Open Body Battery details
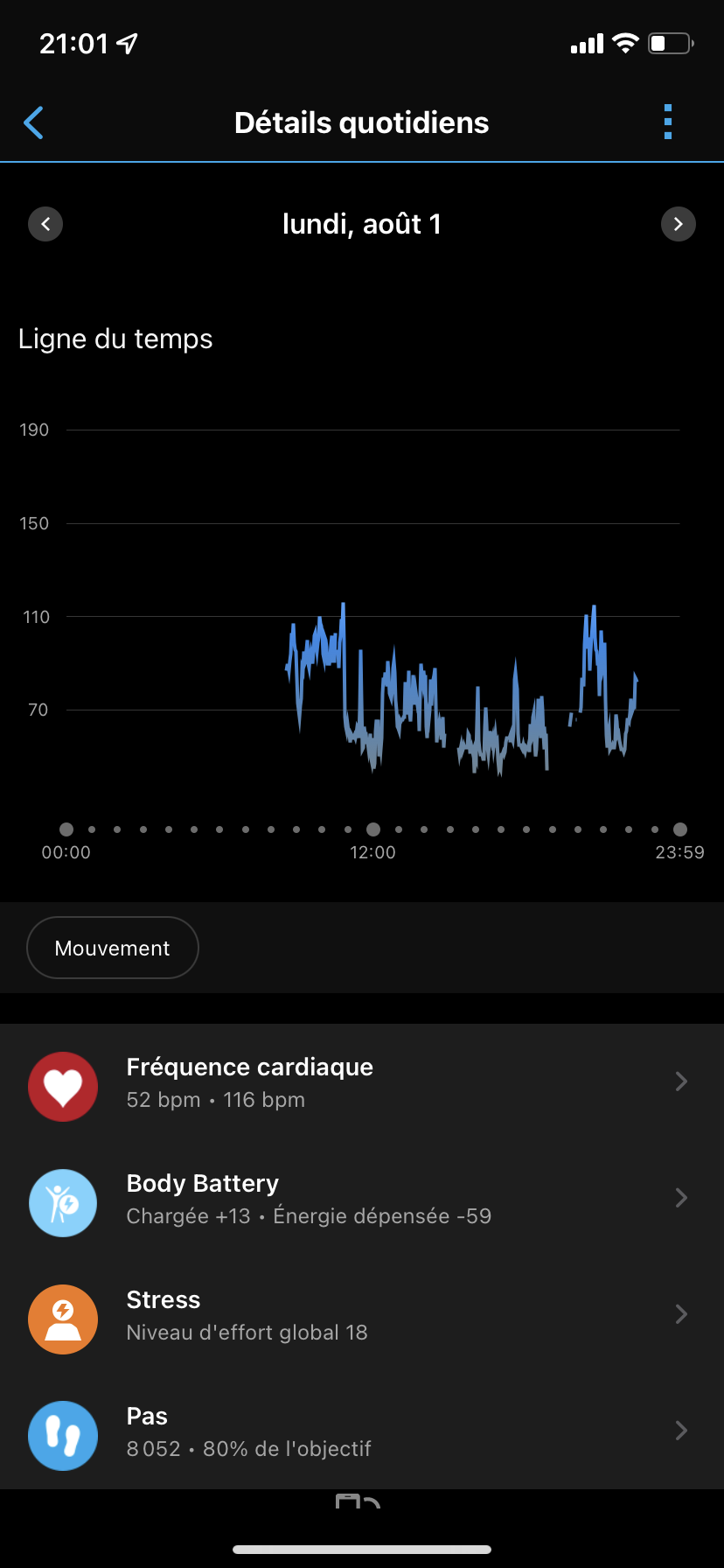This screenshot has height=1568, width=724. tap(362, 1199)
